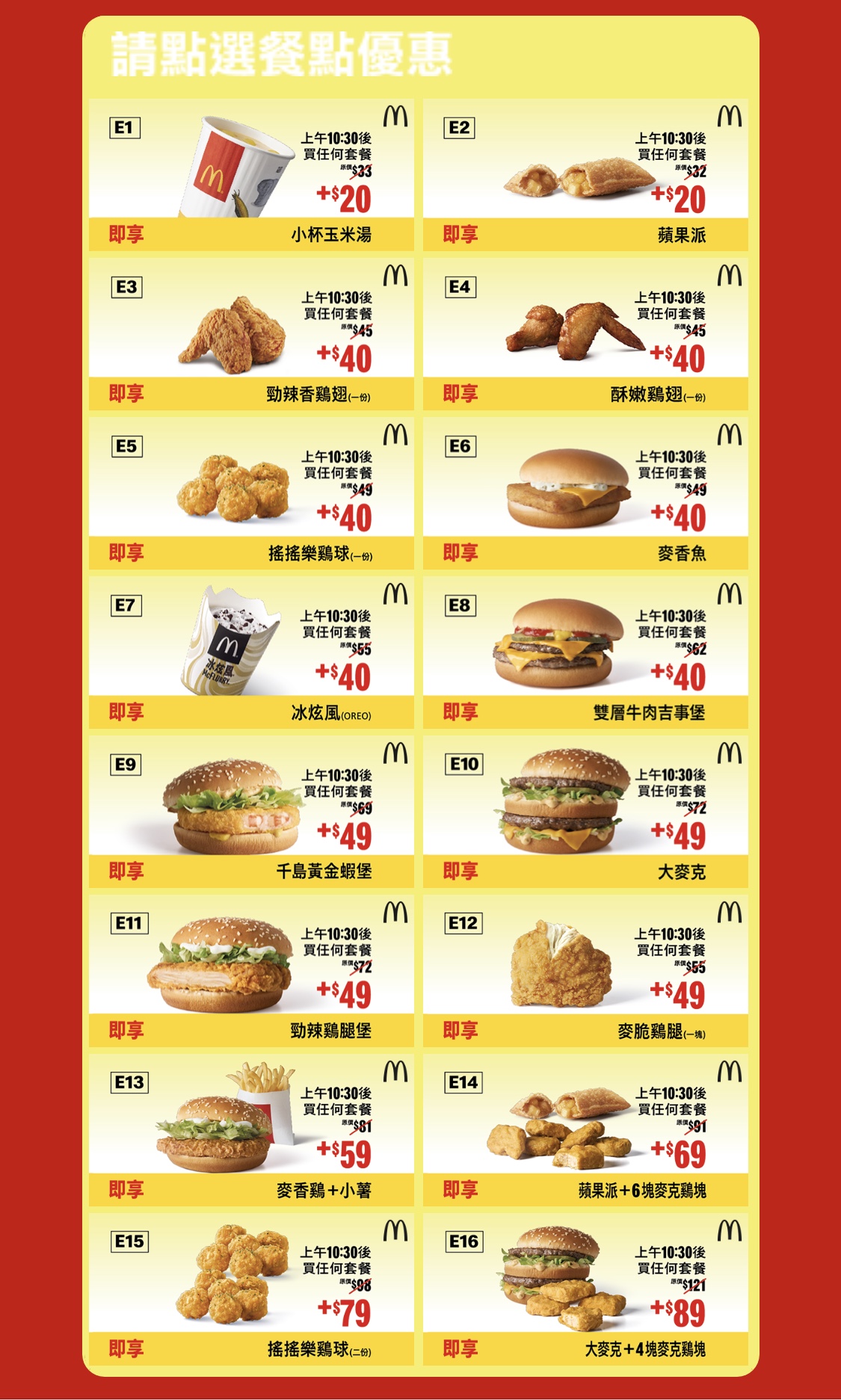The width and height of the screenshot is (841, 1400).
Task: Choose the E11 spicy chicken thigh burger
Action: pos(251,971)
